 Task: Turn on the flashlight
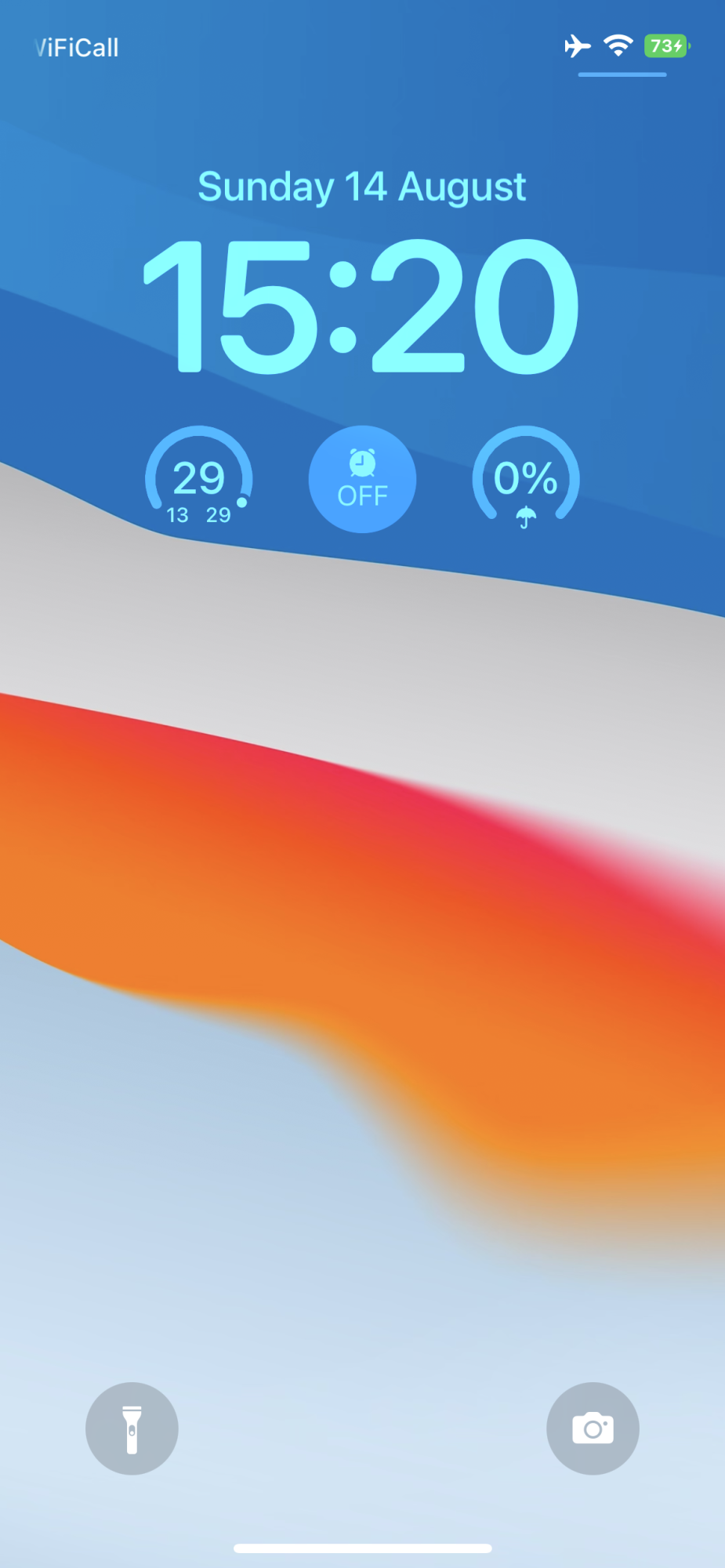tap(132, 1428)
